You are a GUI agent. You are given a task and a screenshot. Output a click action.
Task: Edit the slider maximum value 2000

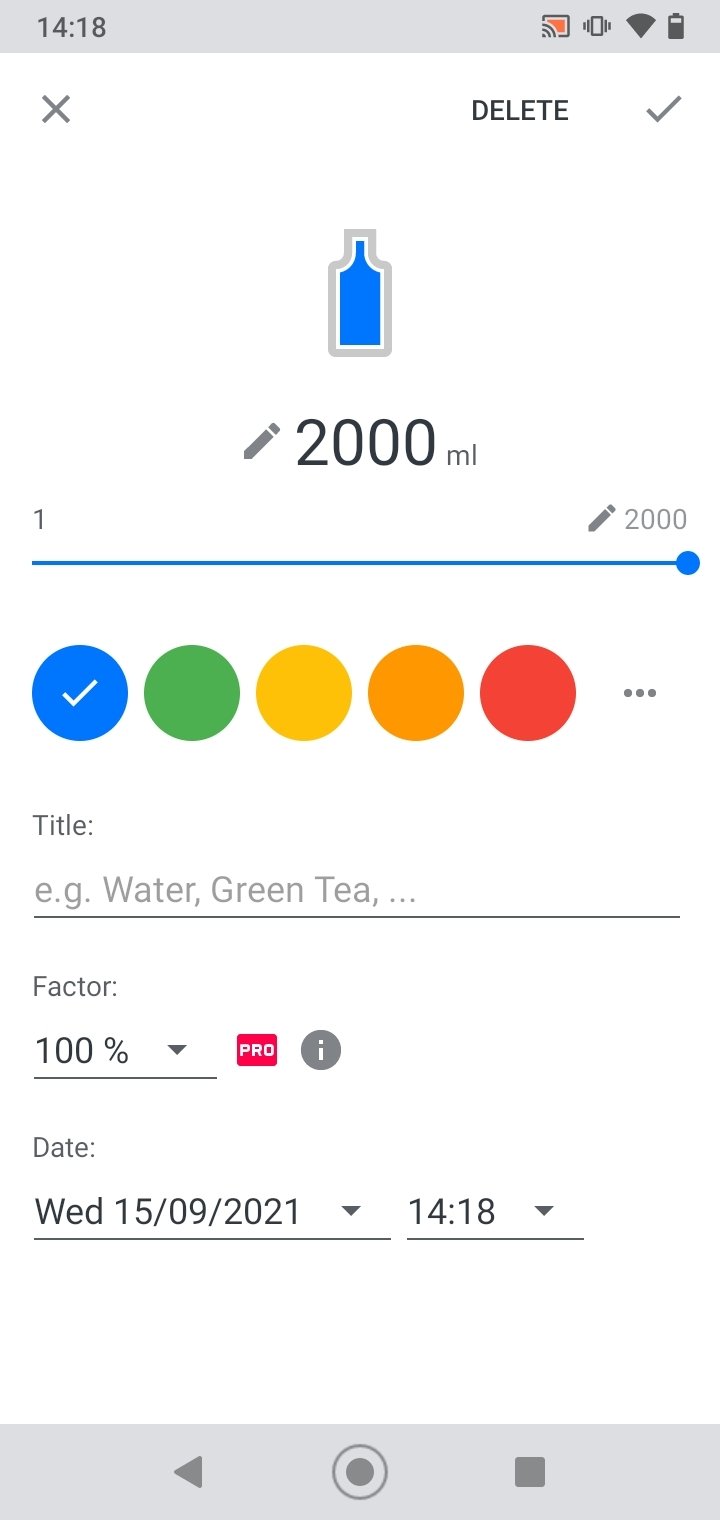pyautogui.click(x=637, y=519)
